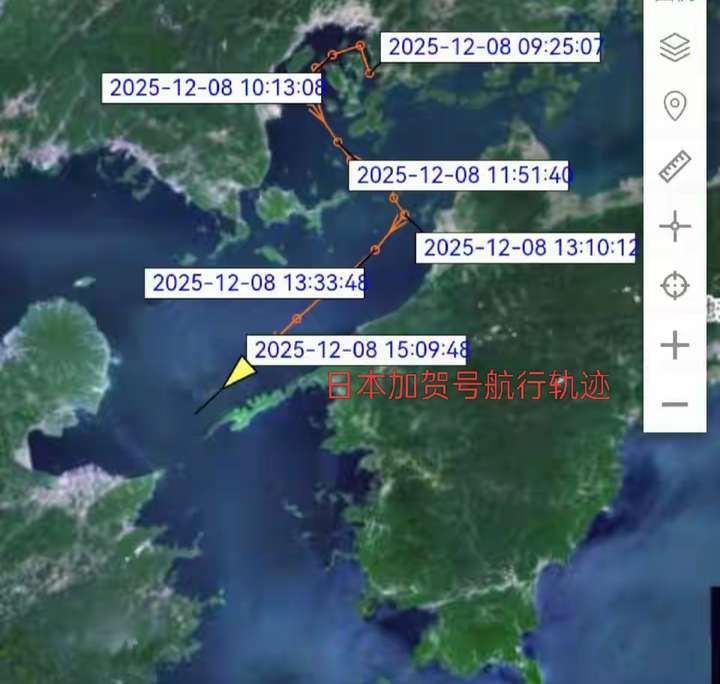Tap the location pin marker tool
Screen dimensions: 720x684
(675, 106)
